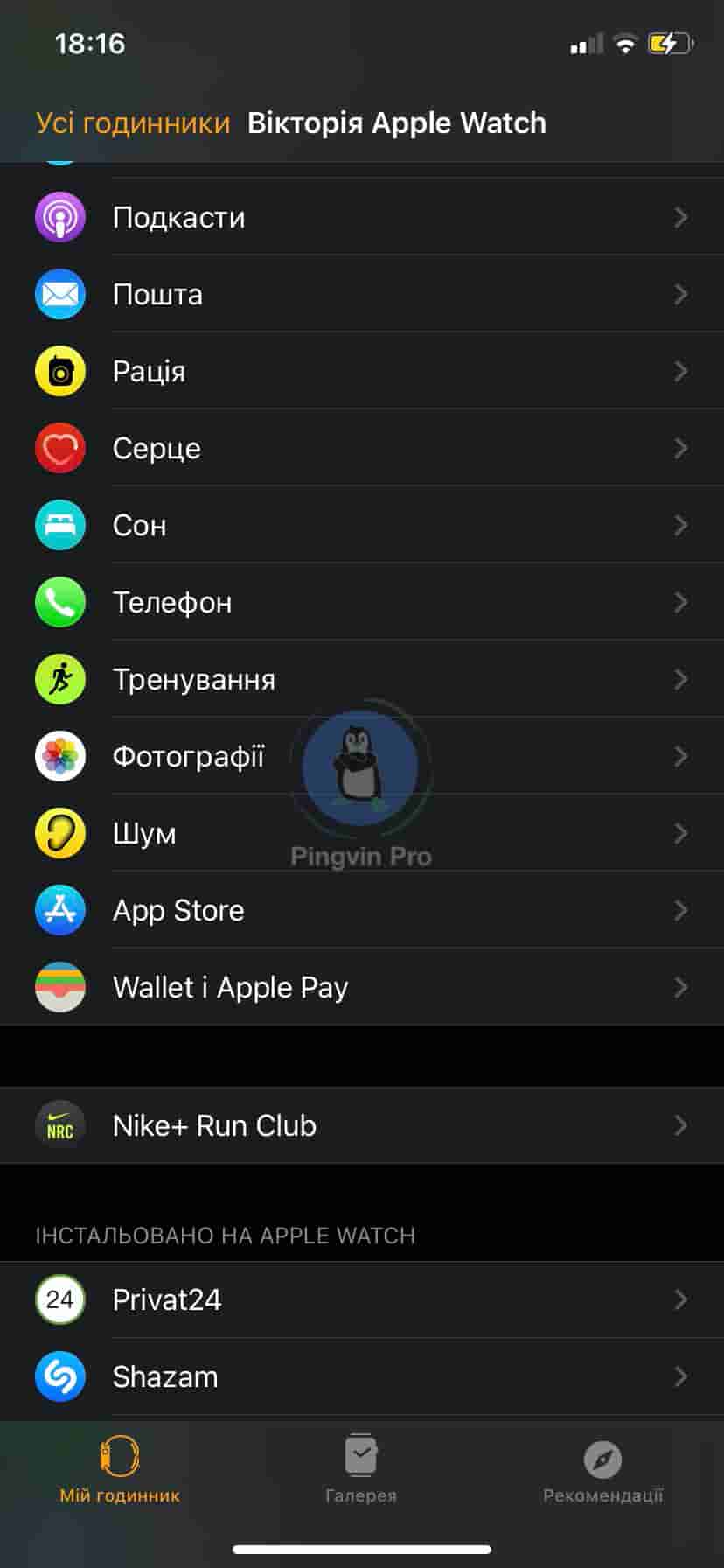Open App Store settings

362,910
